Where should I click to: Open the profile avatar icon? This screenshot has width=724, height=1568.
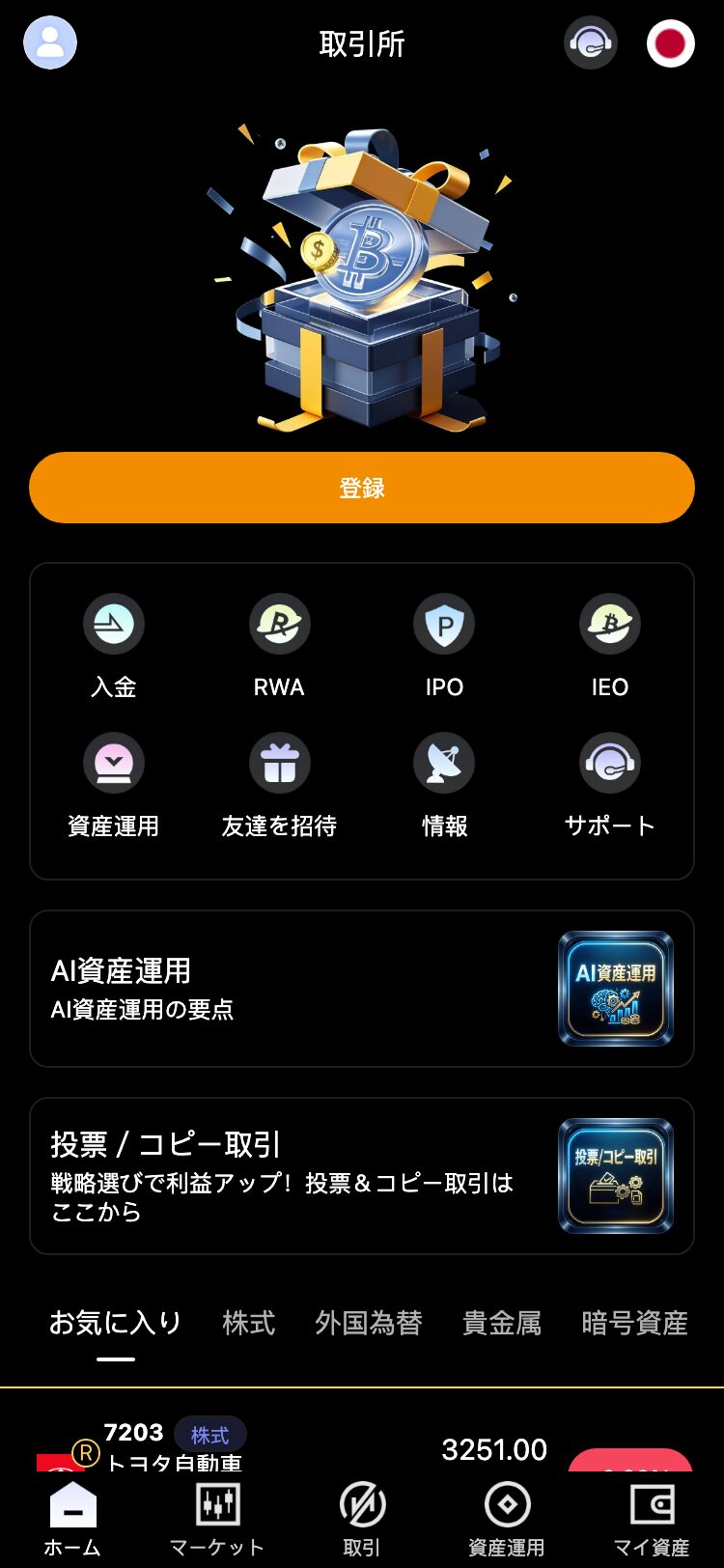[49, 43]
